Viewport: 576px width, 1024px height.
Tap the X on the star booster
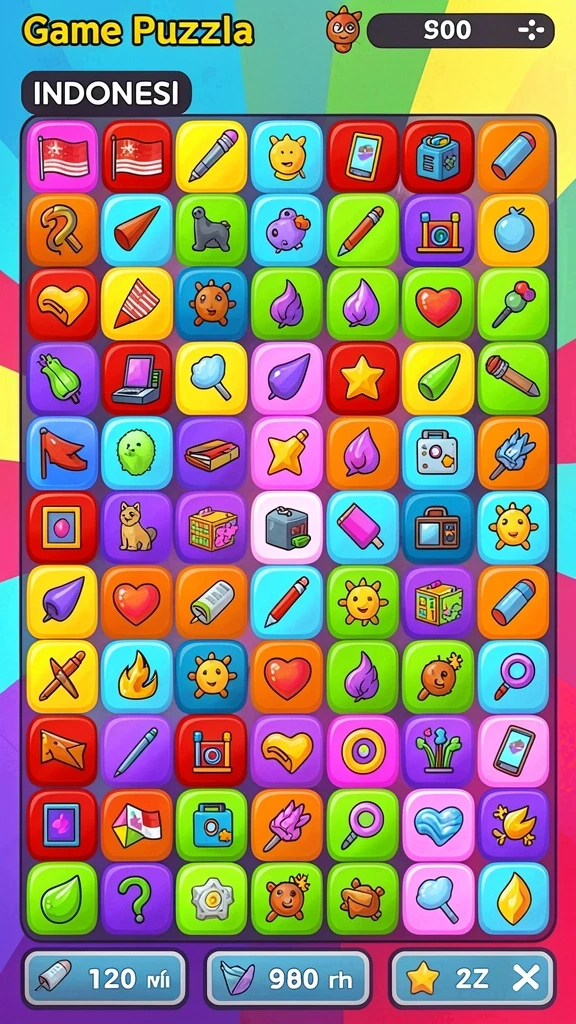click(526, 978)
